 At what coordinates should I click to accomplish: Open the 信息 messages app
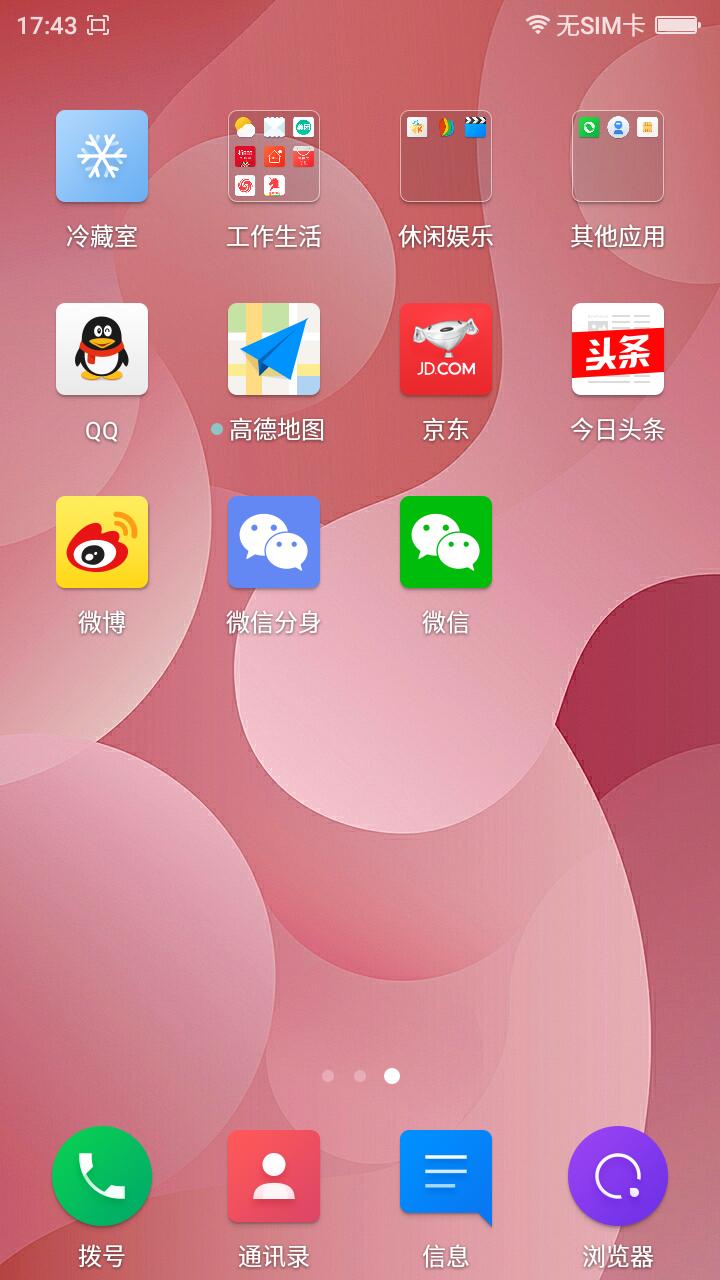[x=446, y=1176]
